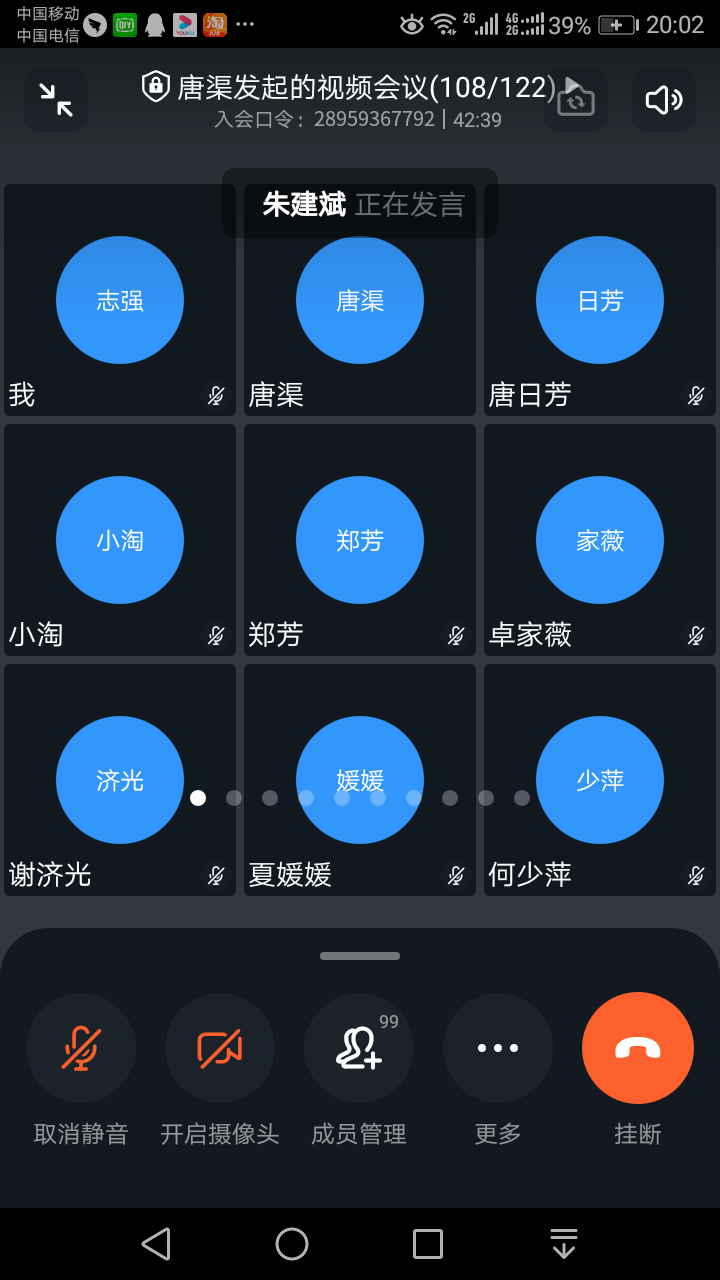Go back with the system back button
This screenshot has height=1280, width=720.
point(156,1244)
